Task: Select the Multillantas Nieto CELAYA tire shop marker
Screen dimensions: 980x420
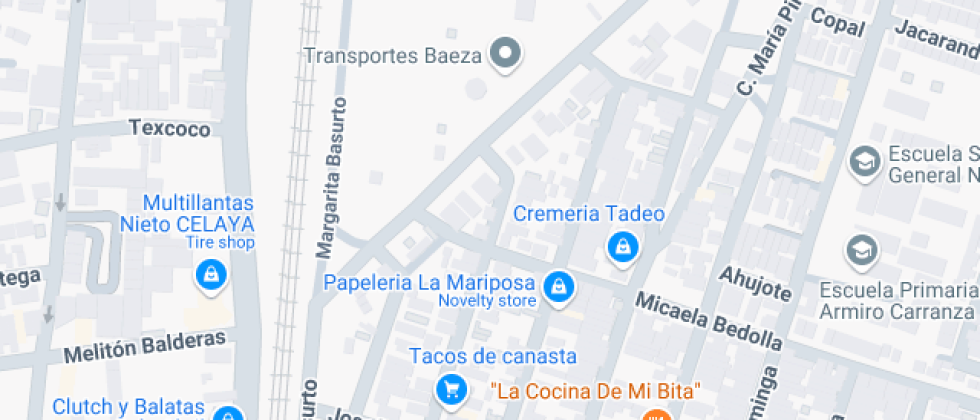Action: (211, 274)
